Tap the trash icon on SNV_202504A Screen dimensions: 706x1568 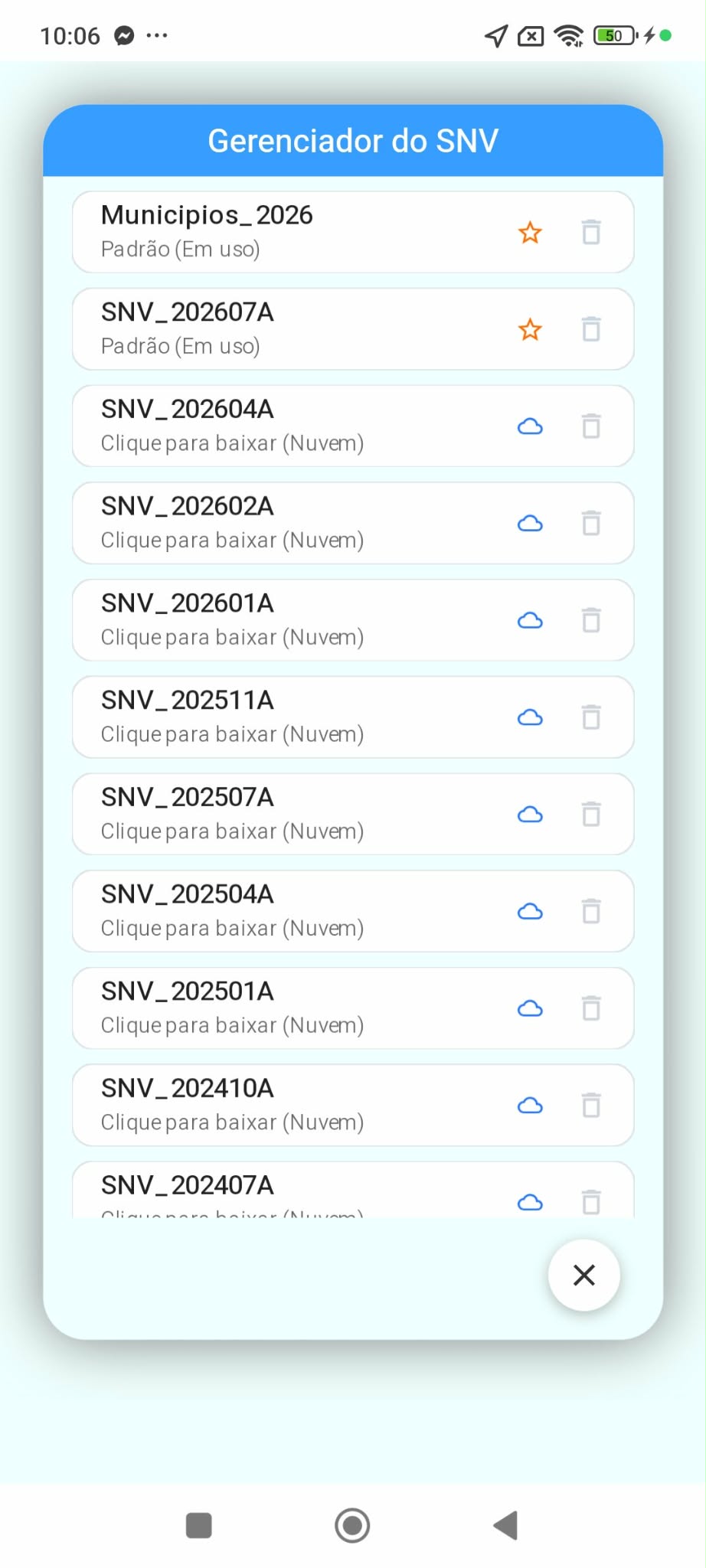pos(591,911)
